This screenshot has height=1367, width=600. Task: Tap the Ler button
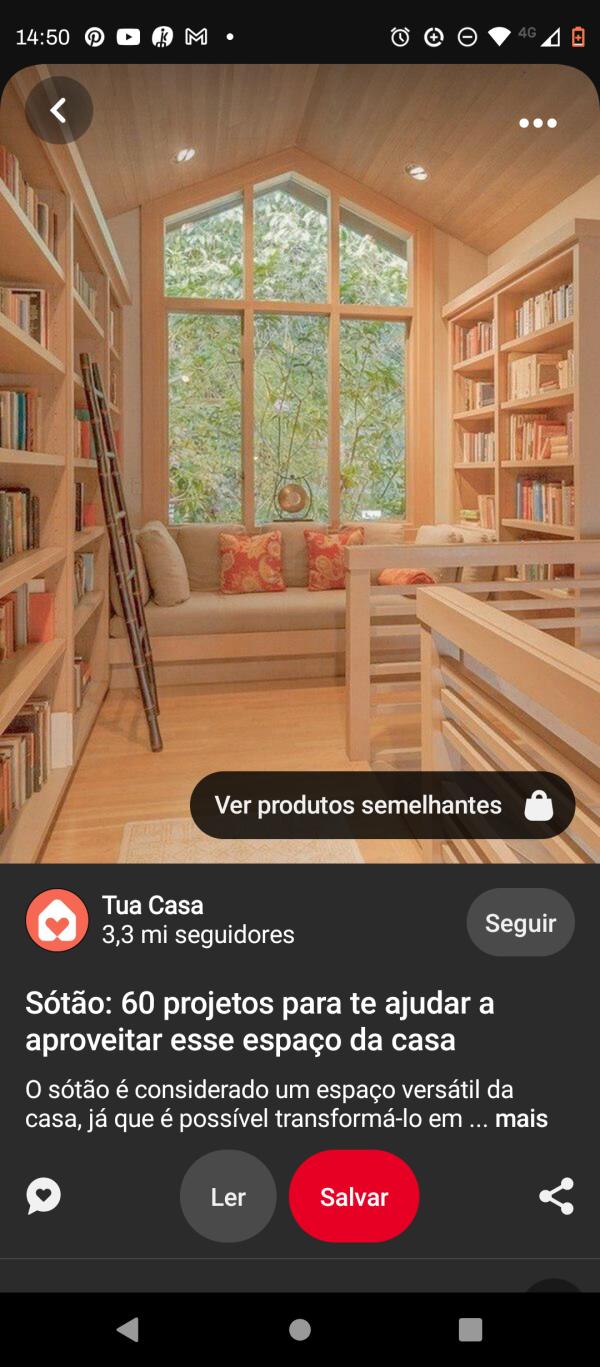tap(228, 1197)
